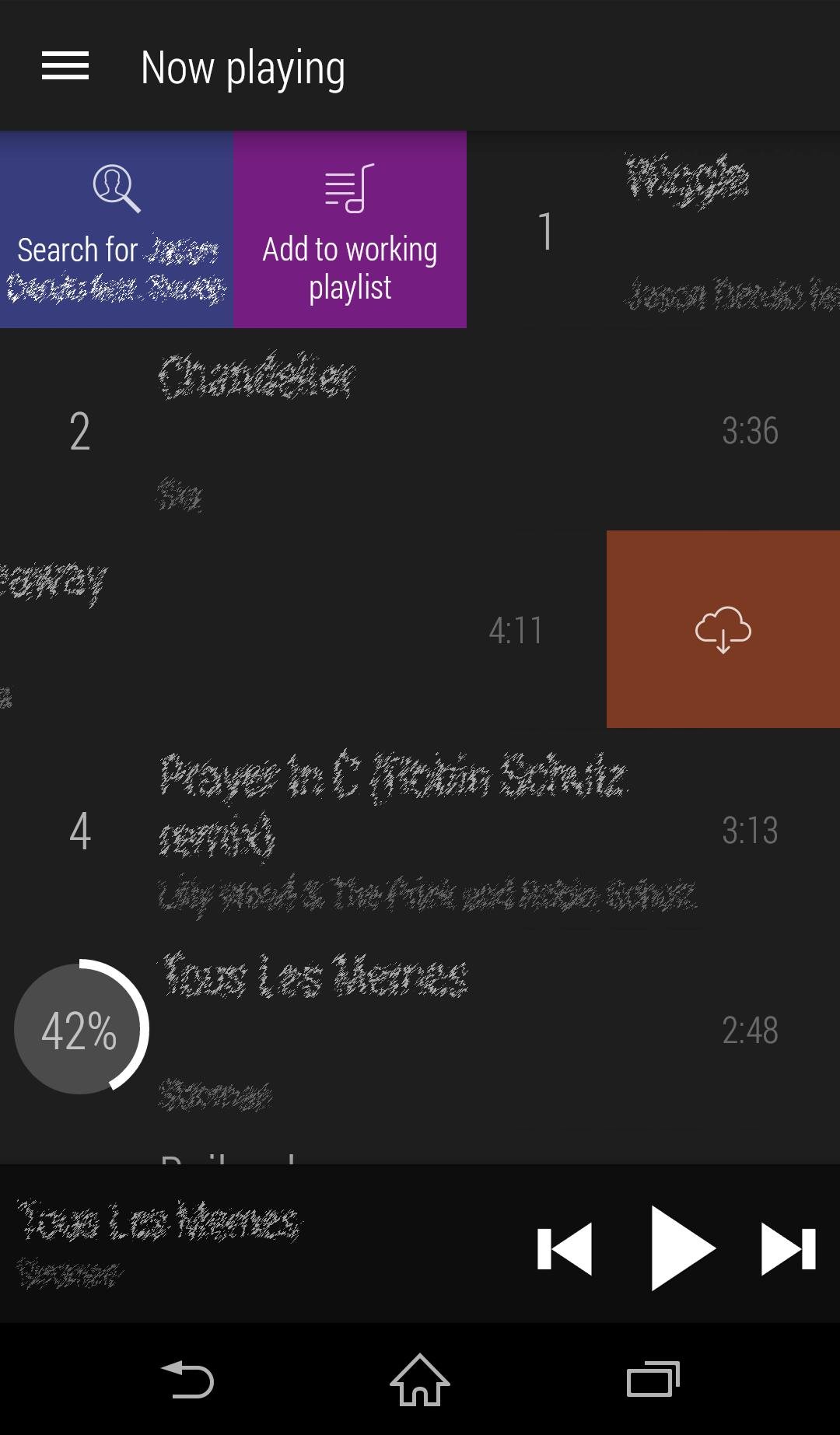Select track 2 lasting 3:36
The width and height of the screenshot is (840, 1435).
coord(420,430)
